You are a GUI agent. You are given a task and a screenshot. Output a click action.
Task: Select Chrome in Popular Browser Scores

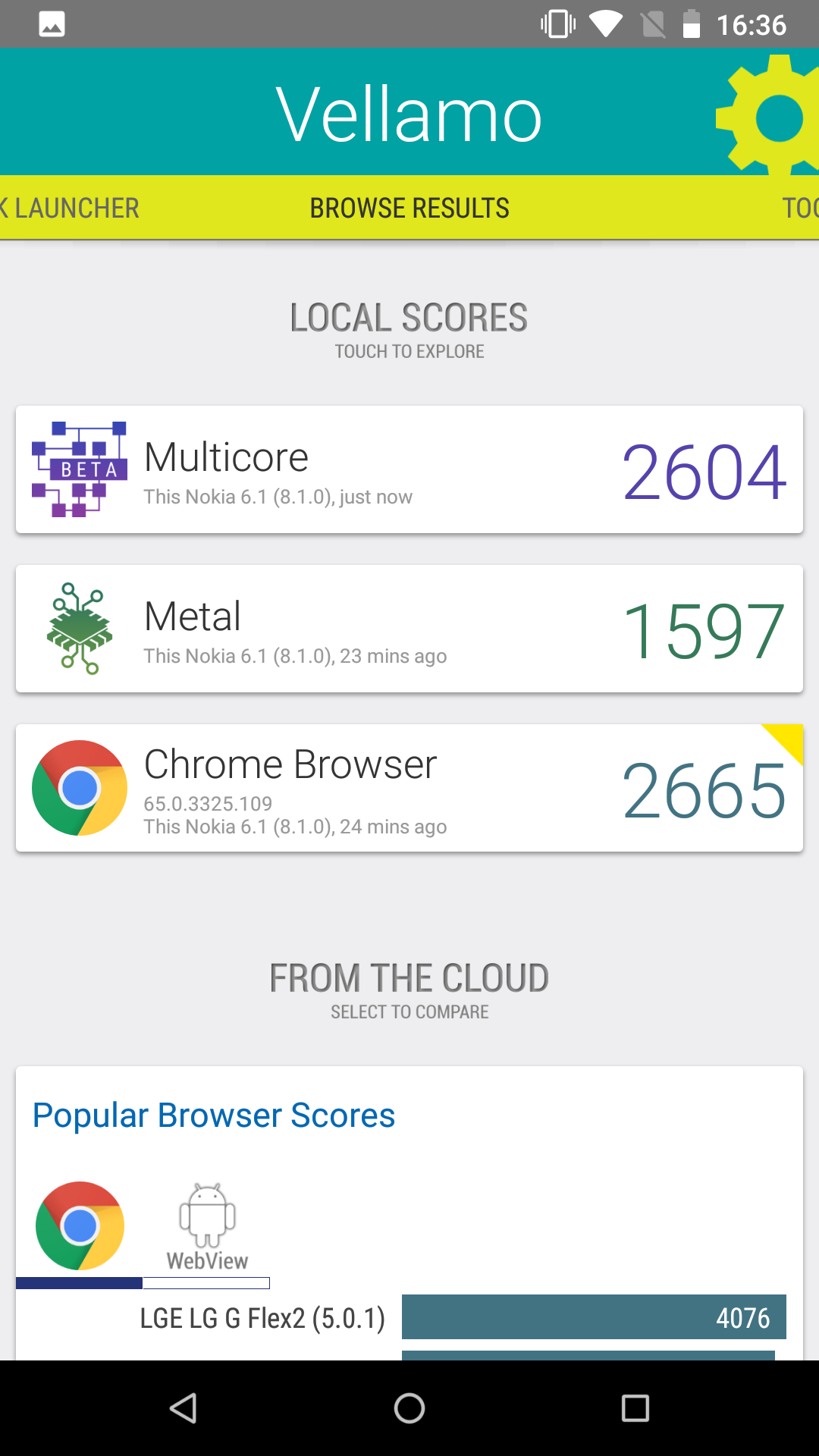pos(80,1226)
